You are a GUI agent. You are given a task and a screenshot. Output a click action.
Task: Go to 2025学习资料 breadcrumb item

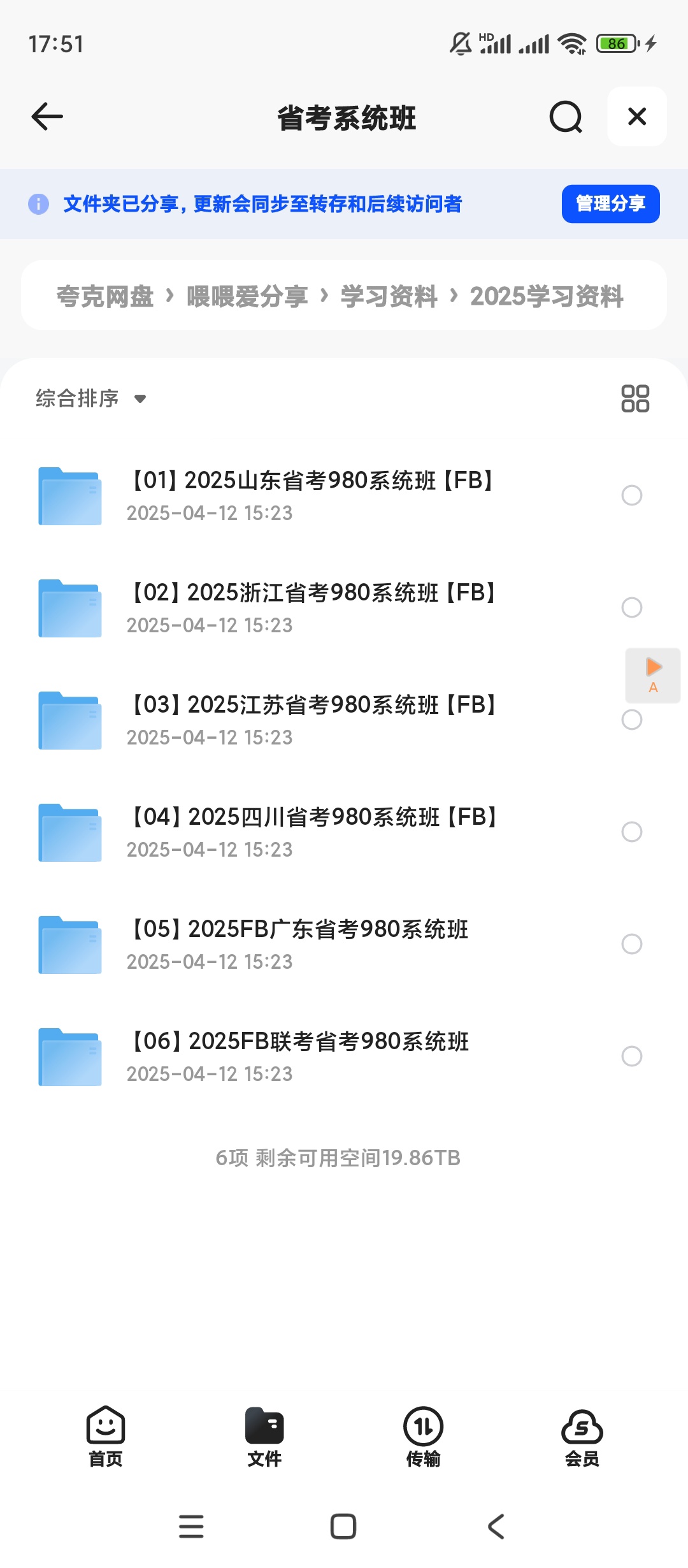click(548, 296)
